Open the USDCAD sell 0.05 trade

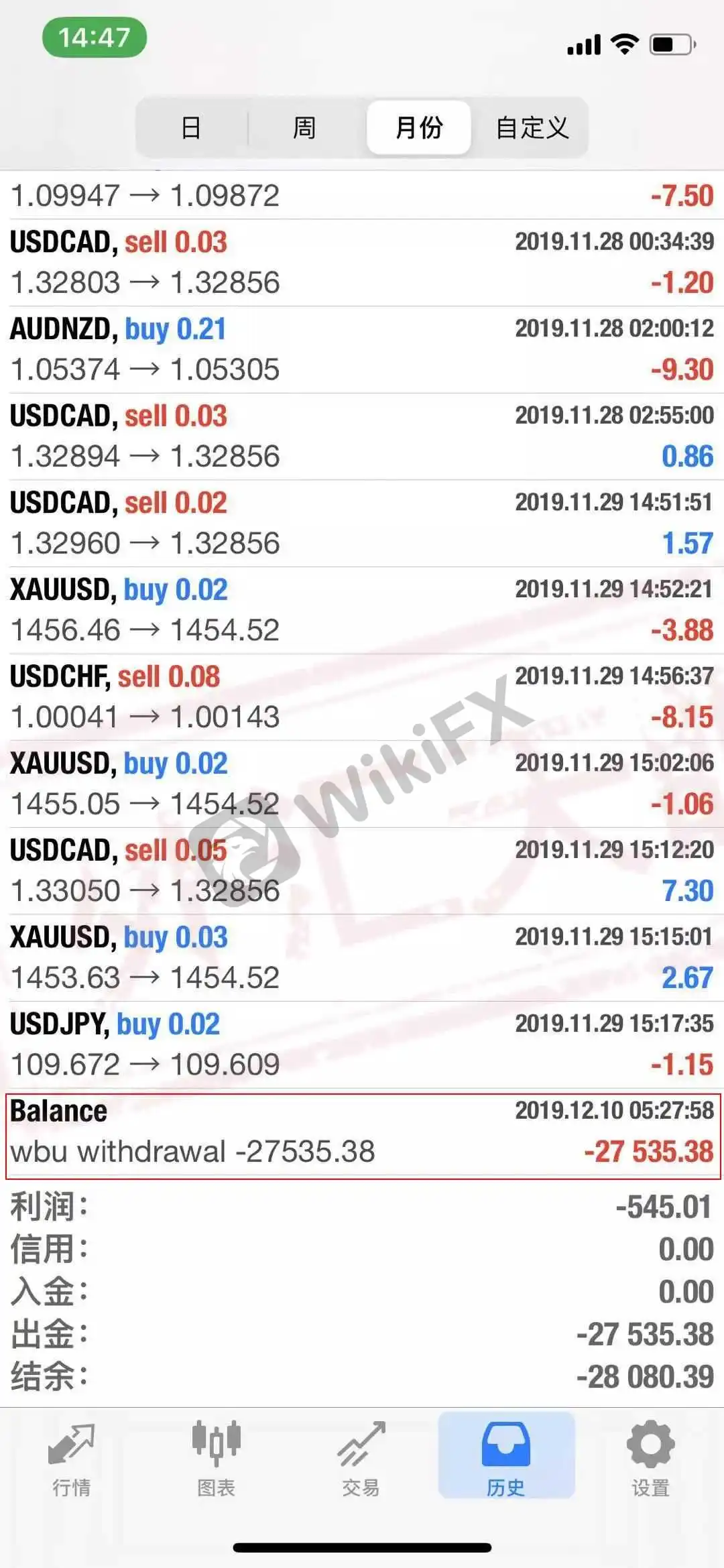[x=362, y=871]
